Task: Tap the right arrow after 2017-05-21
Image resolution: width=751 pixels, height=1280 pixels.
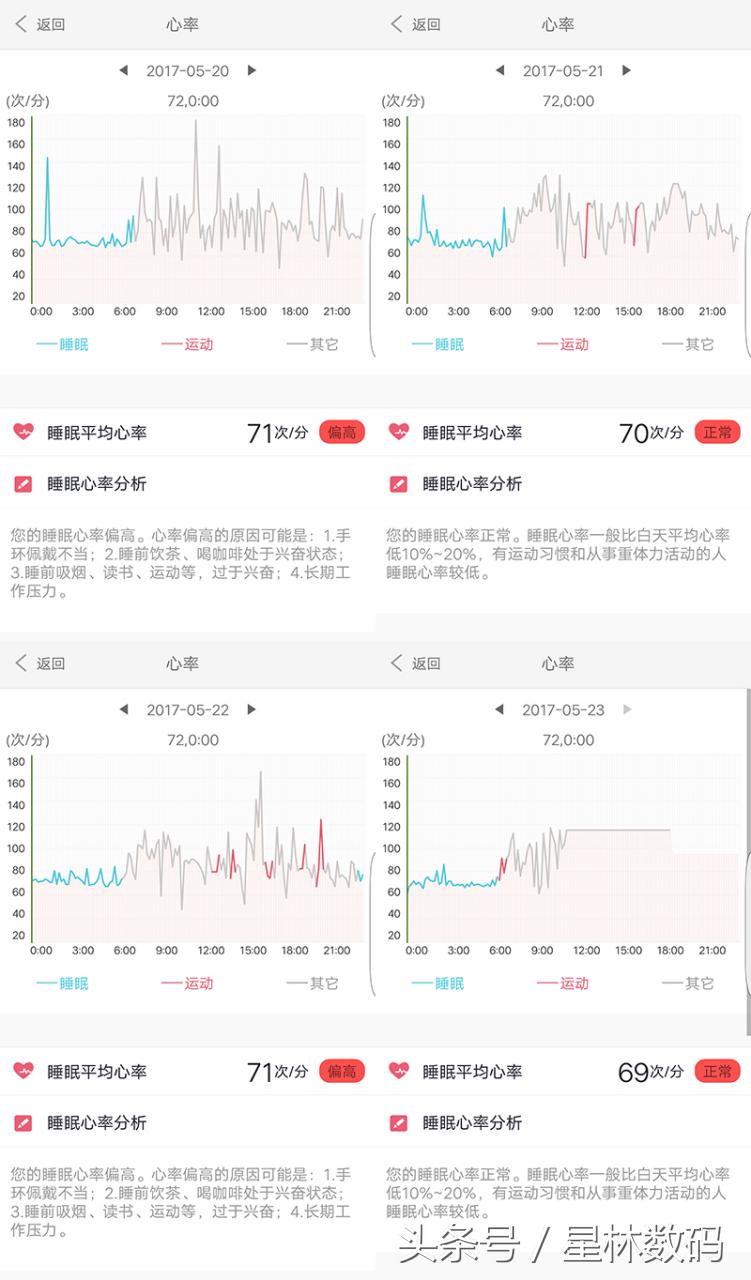Action: [626, 71]
